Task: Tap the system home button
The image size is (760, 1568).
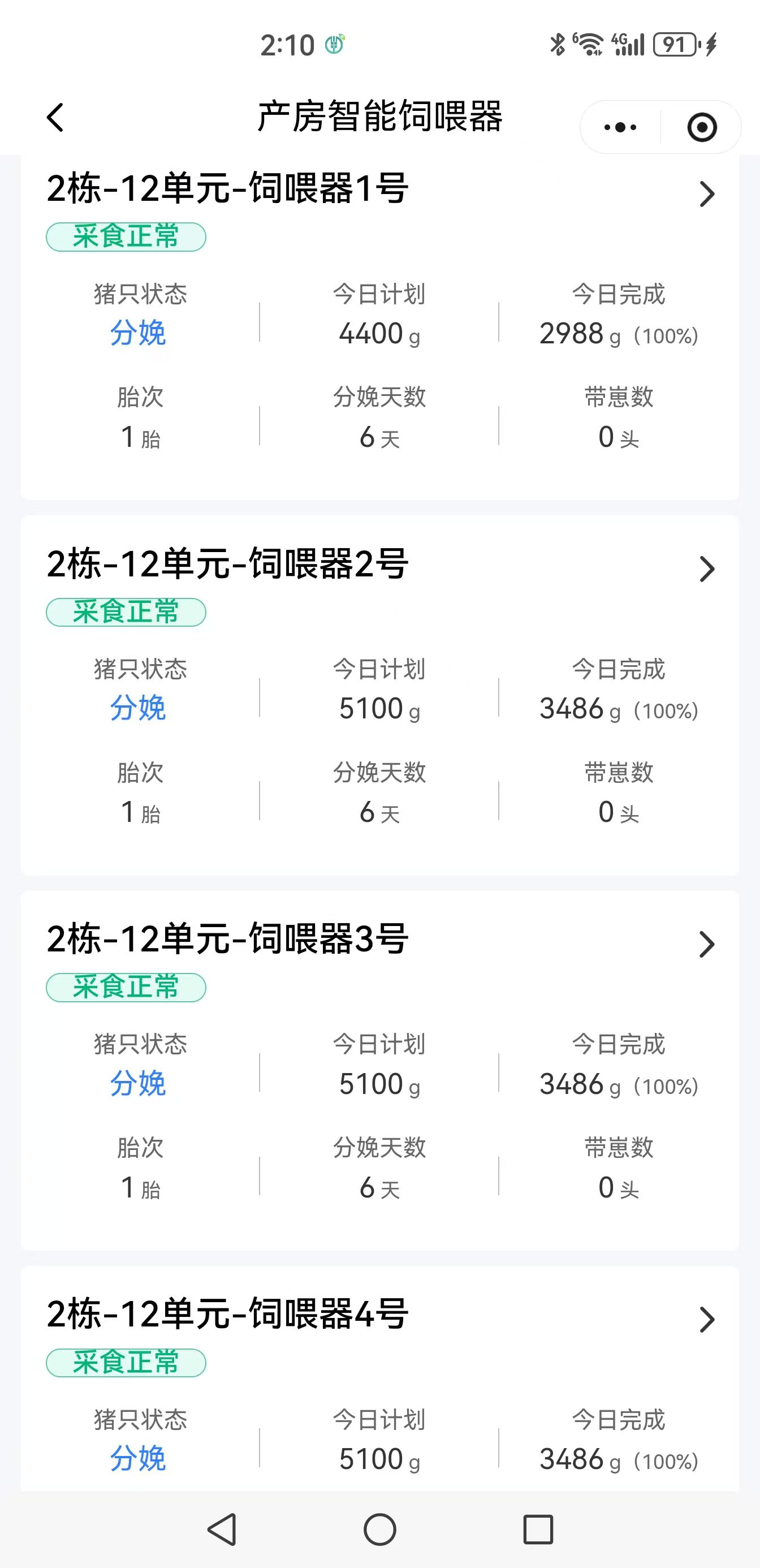Action: pos(379,1529)
